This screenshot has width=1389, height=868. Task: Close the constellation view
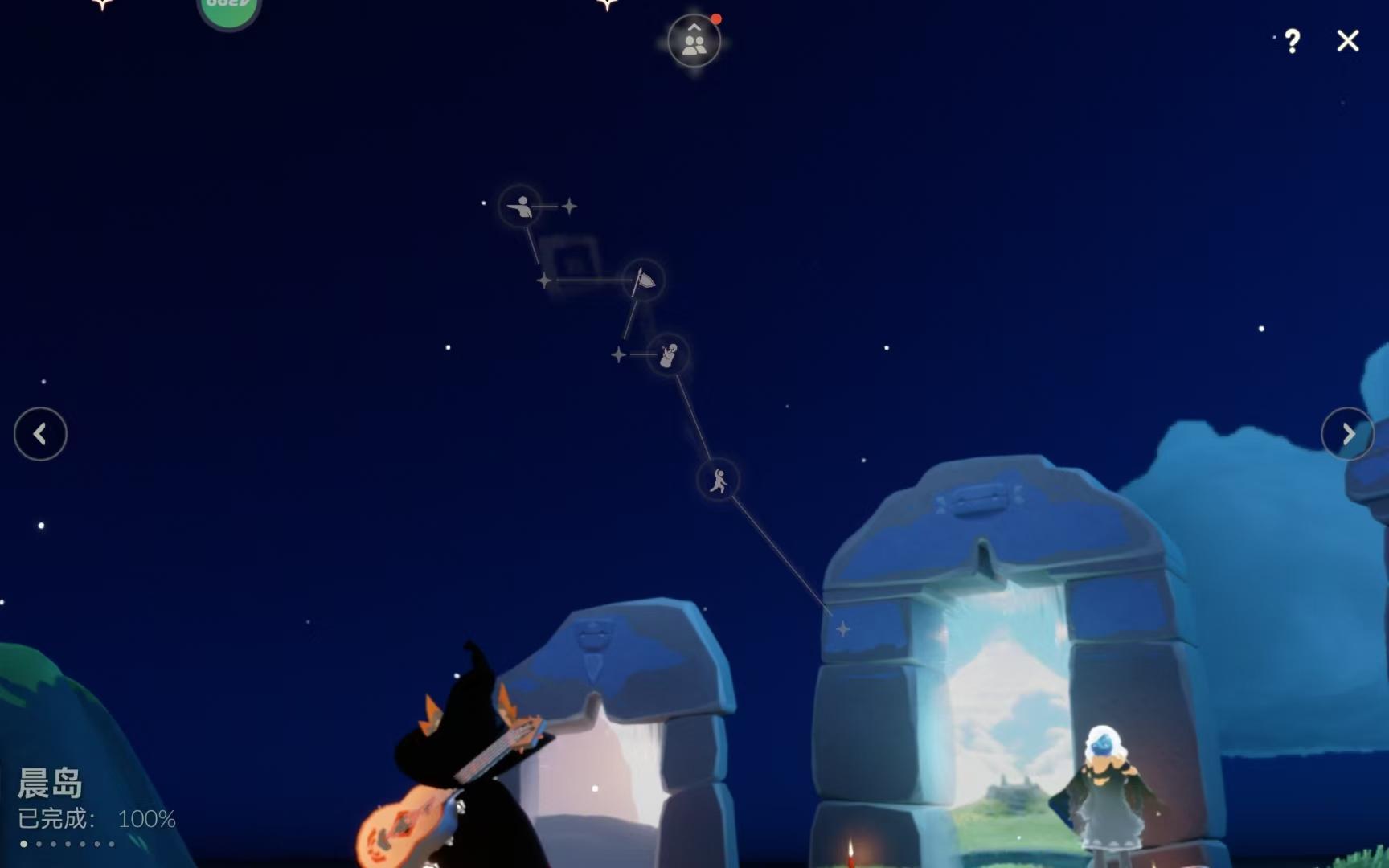[x=1347, y=41]
